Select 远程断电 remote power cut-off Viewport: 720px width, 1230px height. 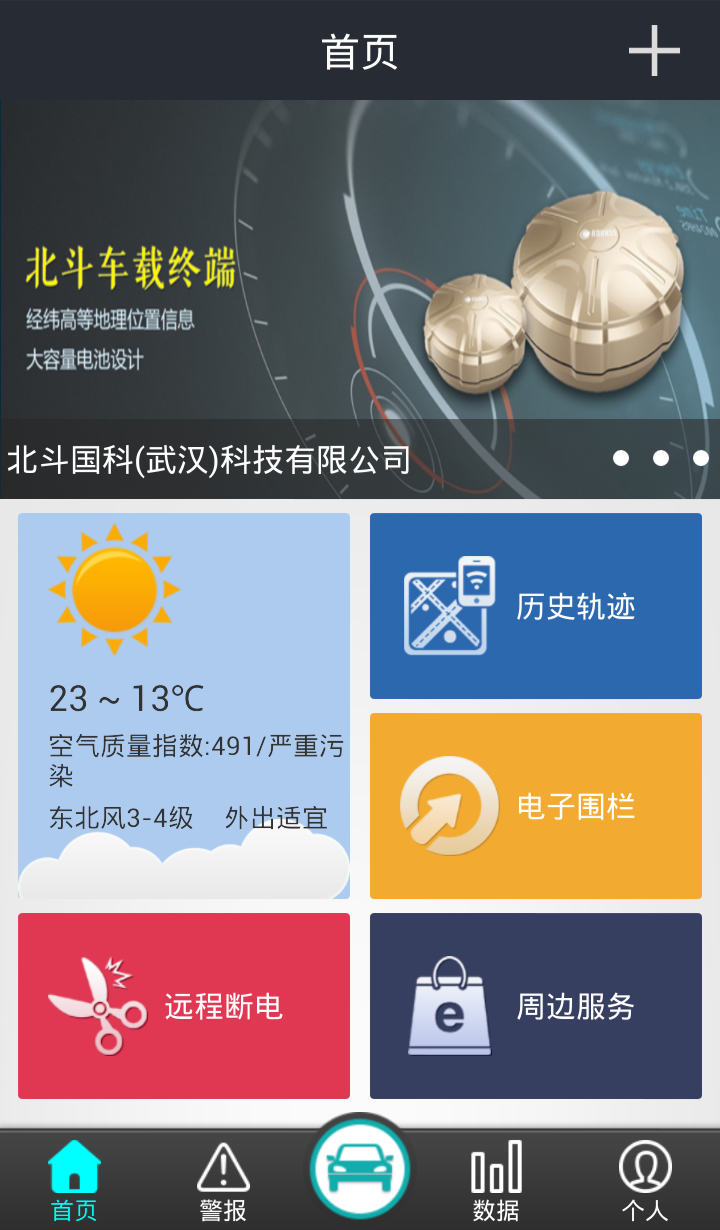pyautogui.click(x=184, y=1006)
